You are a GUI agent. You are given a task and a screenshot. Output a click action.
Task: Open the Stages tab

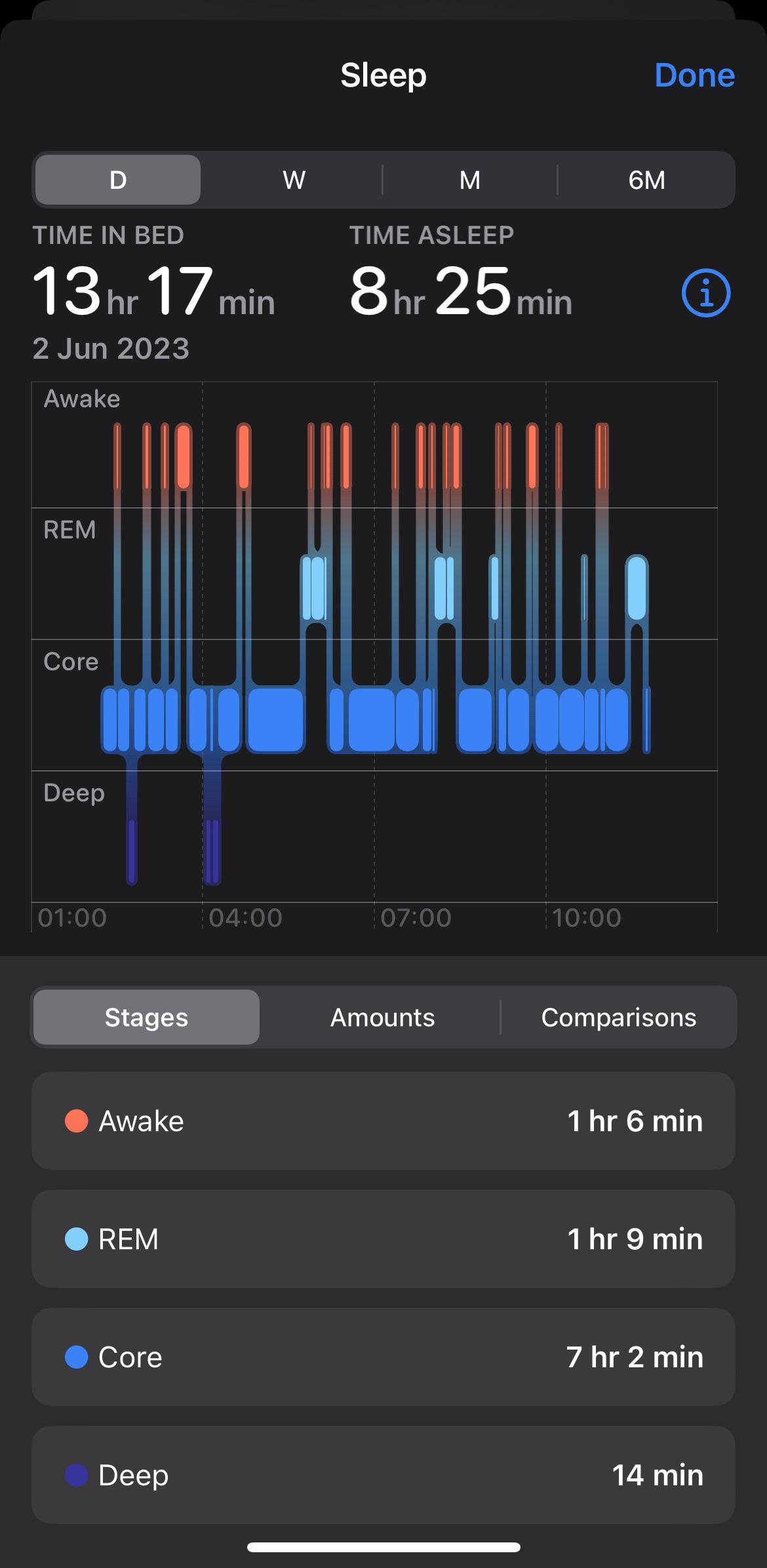146,1017
